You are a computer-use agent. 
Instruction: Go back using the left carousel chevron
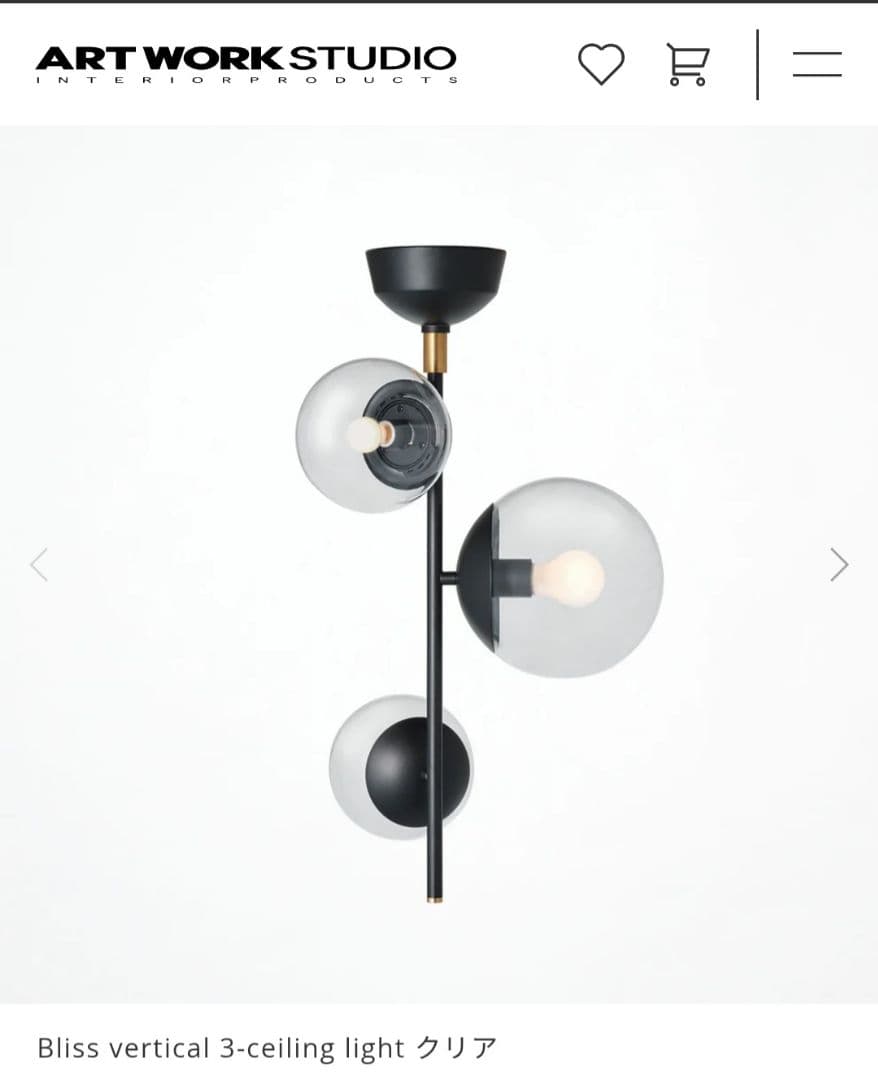[x=38, y=565]
